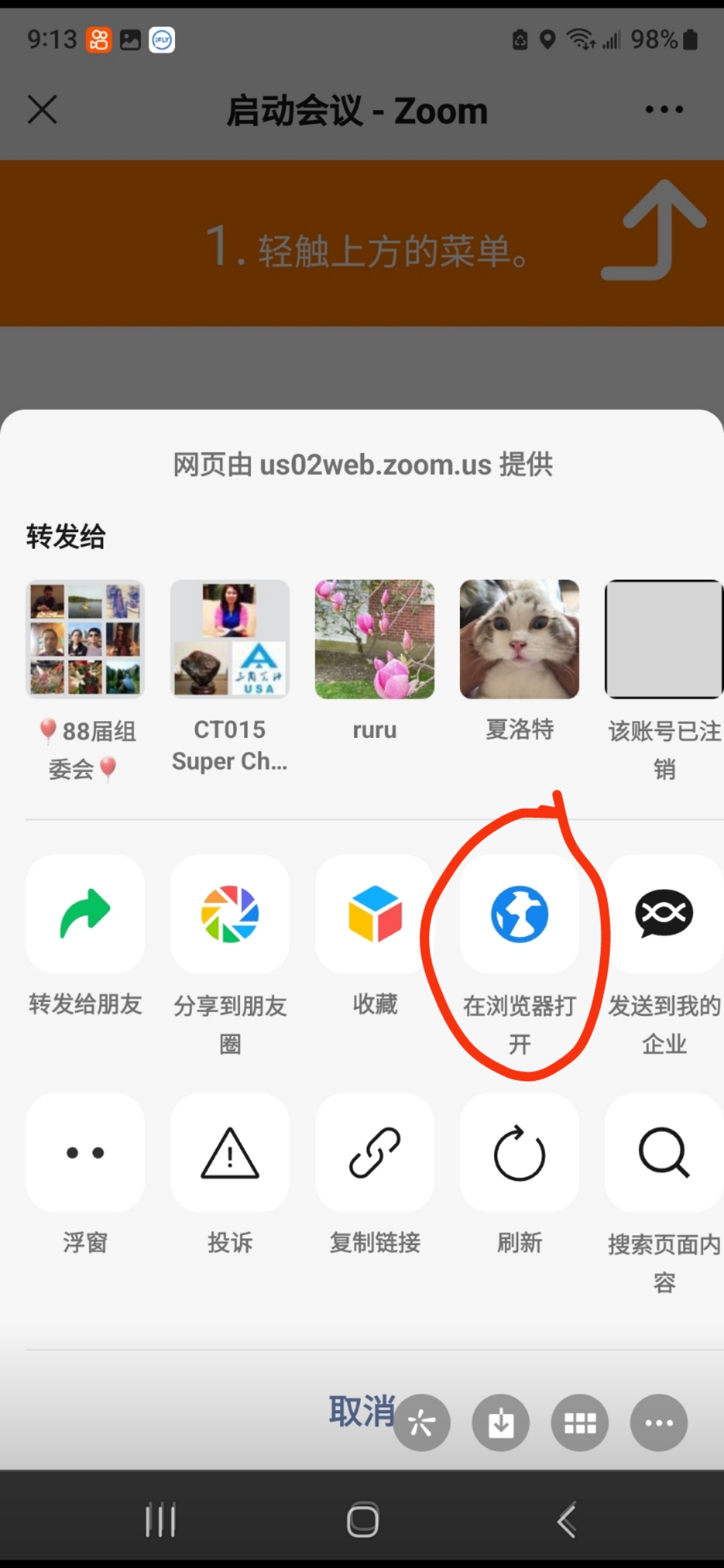Select 转发给朋友 to forward to a friend
This screenshot has width=724, height=1568.
click(85, 914)
